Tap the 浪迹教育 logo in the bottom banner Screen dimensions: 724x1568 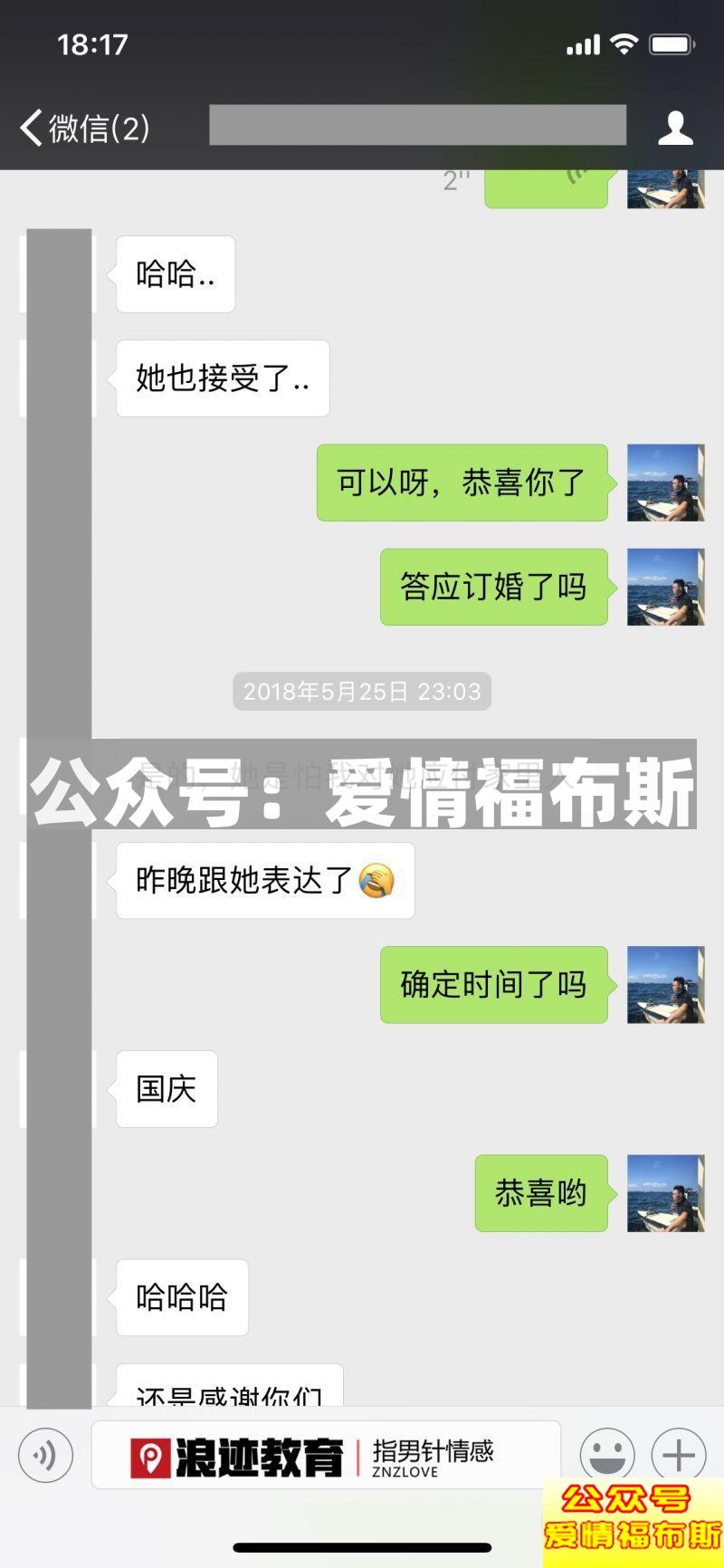240,1453
